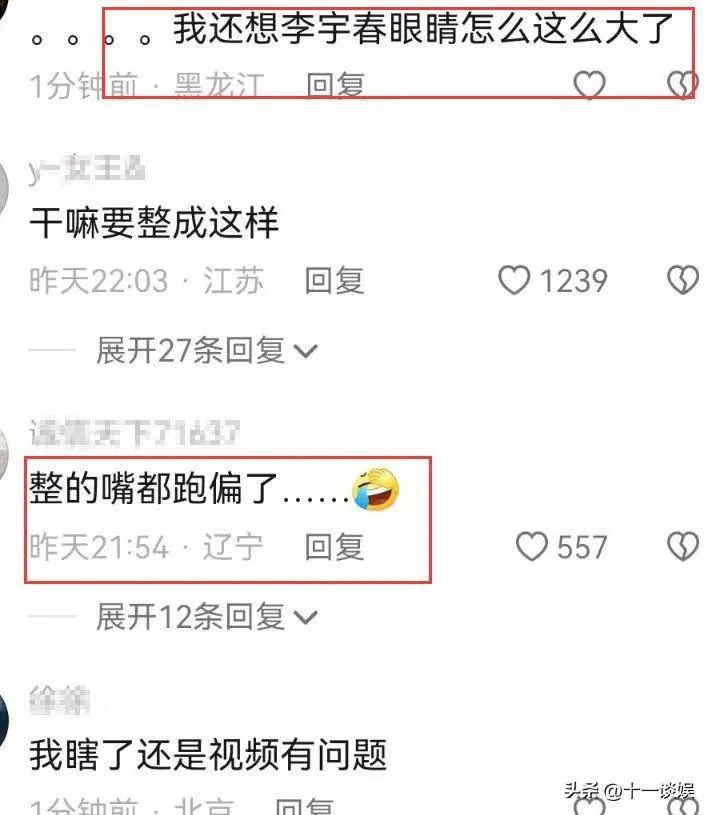Viewport: 710px width, 815px height.
Task: Expand the 12 replies
Action: (x=206, y=618)
